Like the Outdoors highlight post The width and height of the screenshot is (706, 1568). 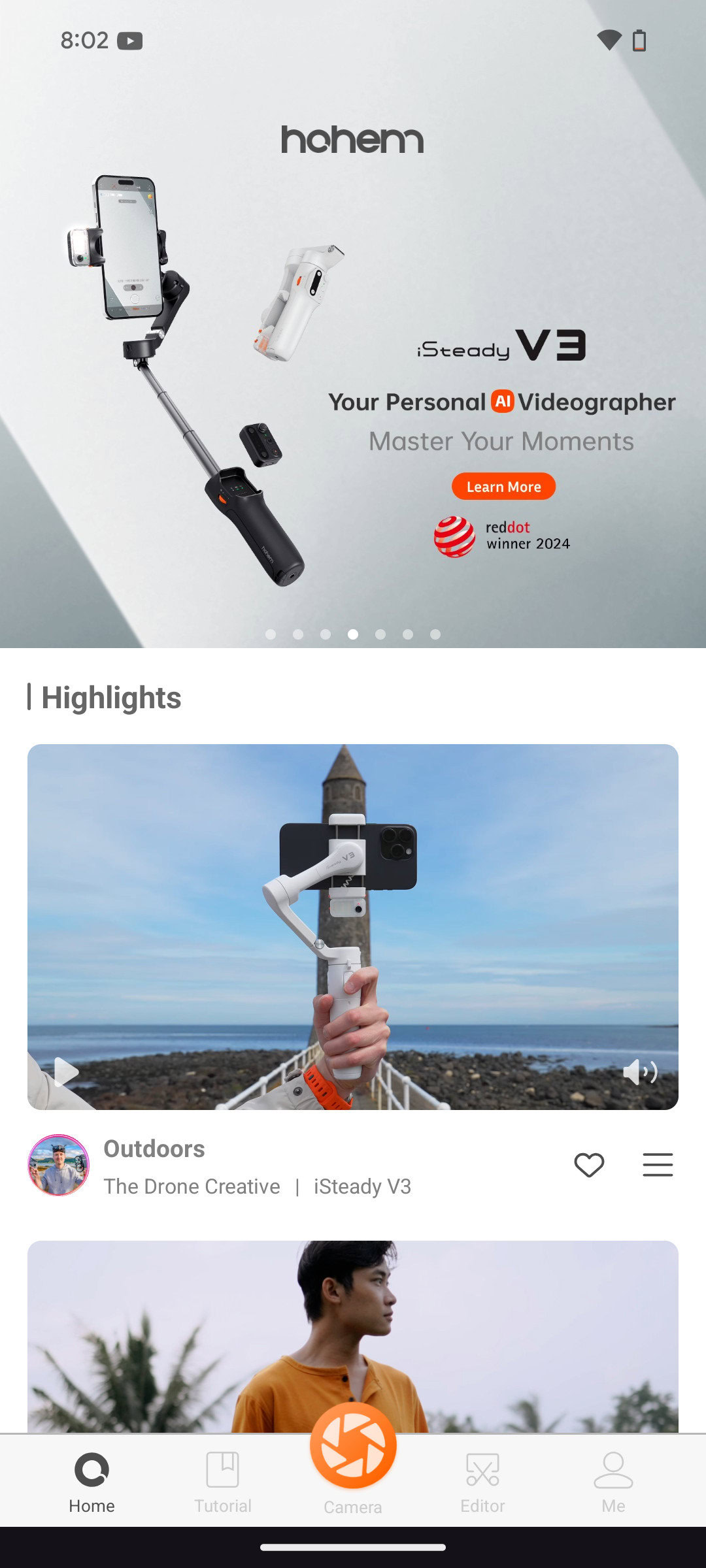click(589, 1165)
